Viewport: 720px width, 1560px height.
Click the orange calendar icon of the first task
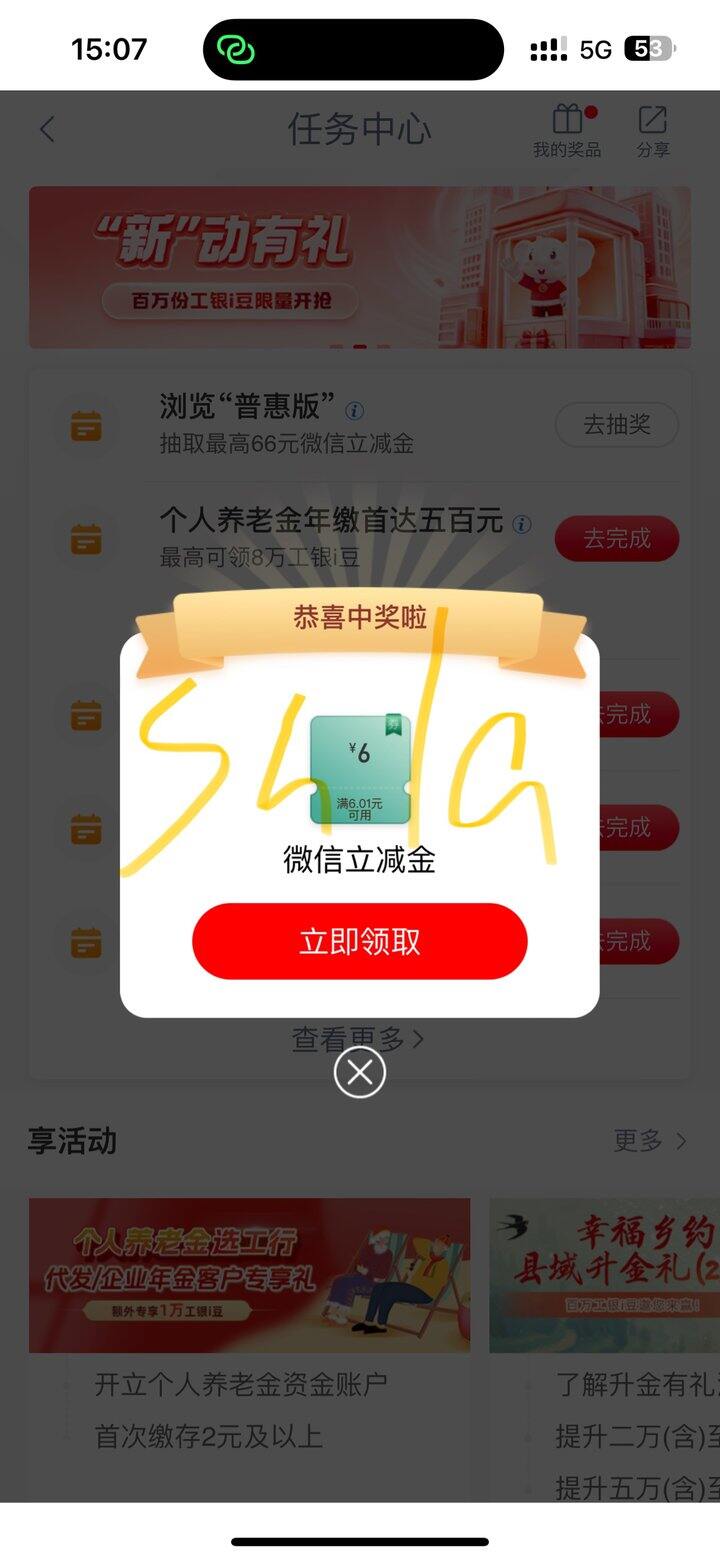coord(85,425)
